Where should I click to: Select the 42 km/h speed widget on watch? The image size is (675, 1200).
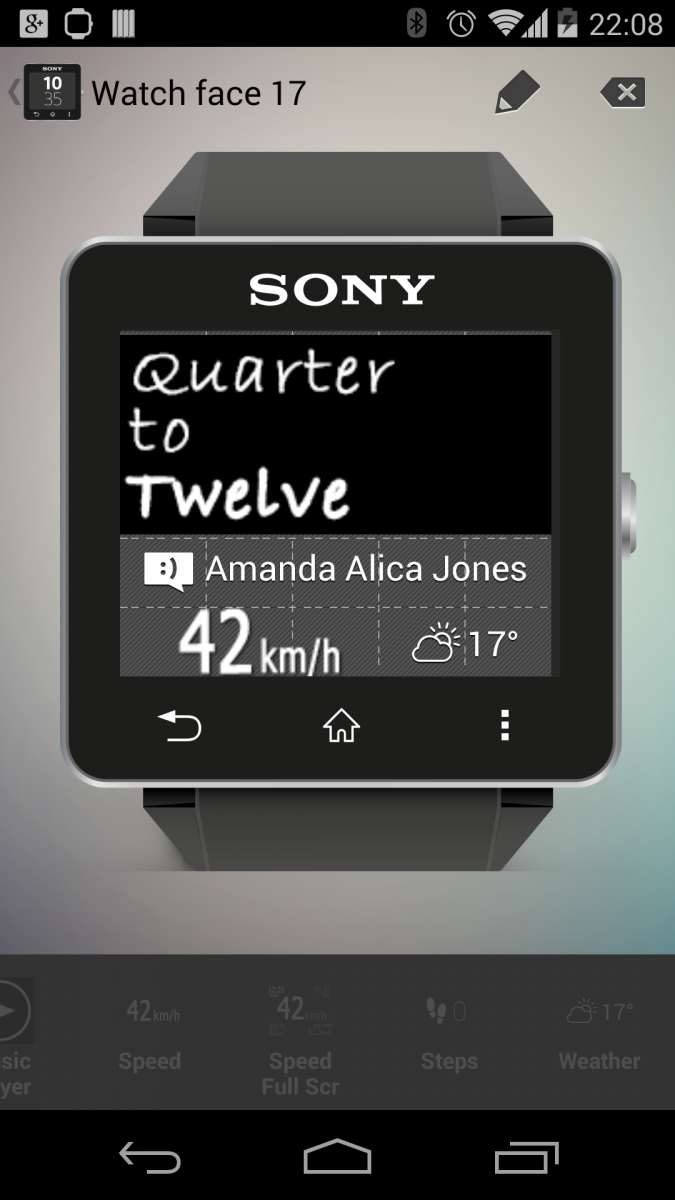(x=250, y=642)
